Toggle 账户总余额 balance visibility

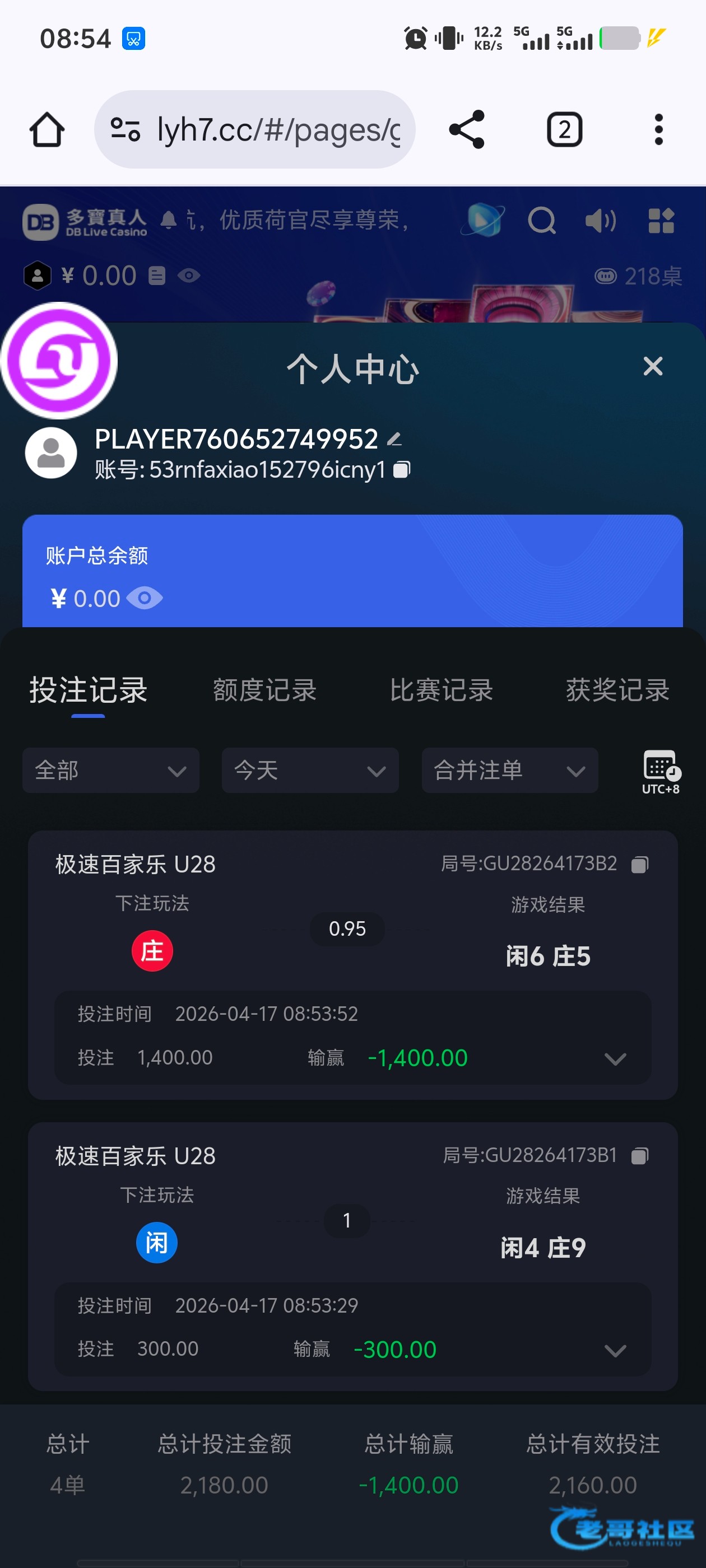[x=145, y=598]
